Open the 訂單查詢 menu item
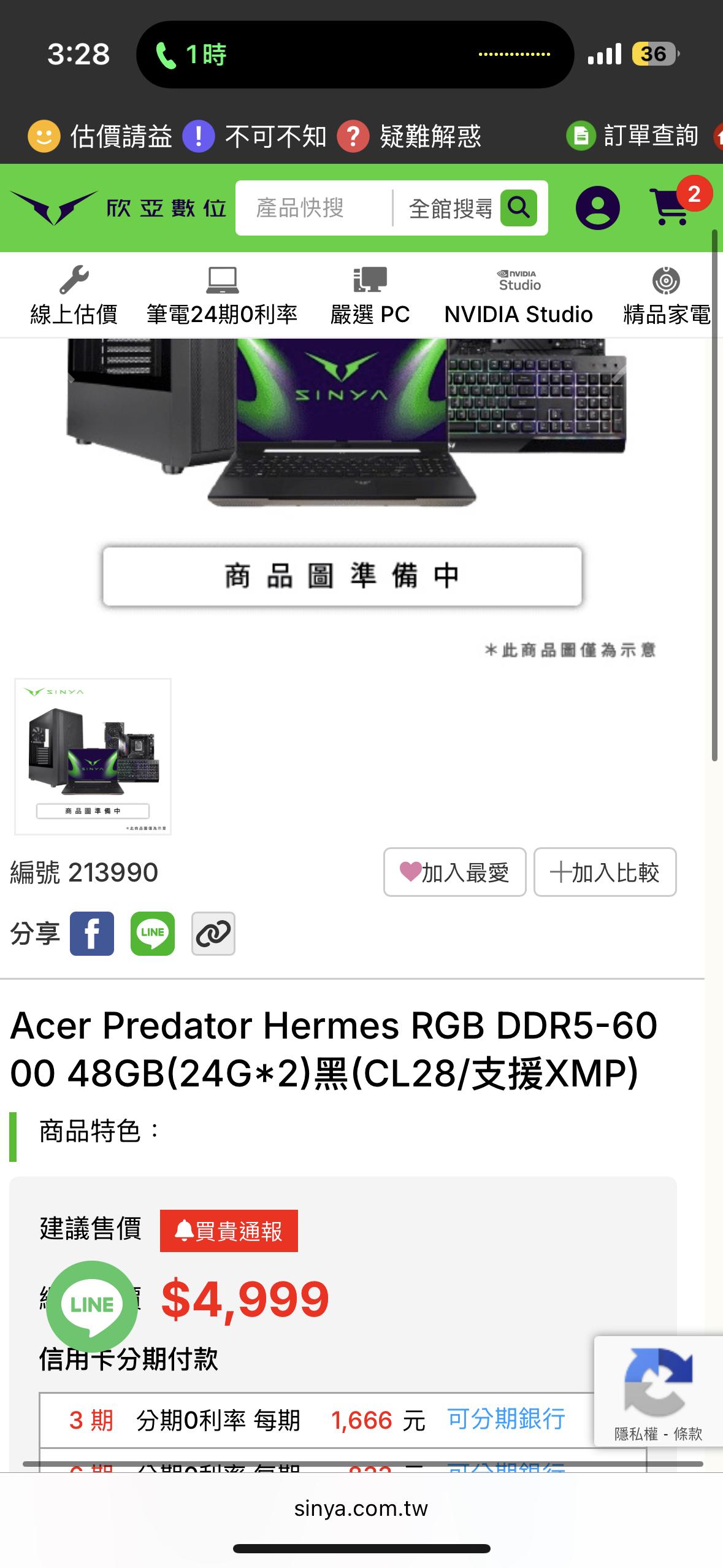Screen dimensions: 723x1568 (636, 136)
